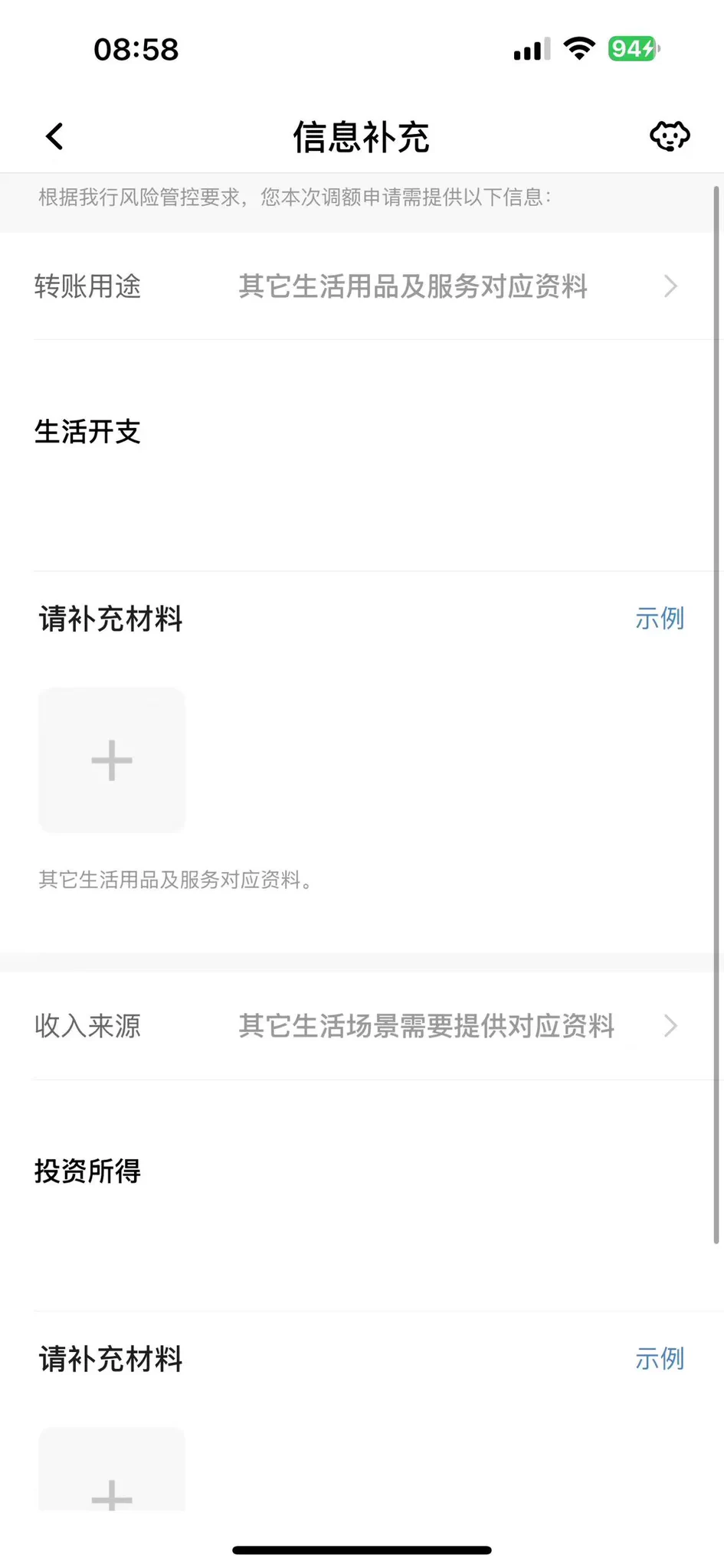Add a file under 投资所得 请补充材料

pyautogui.click(x=112, y=1469)
